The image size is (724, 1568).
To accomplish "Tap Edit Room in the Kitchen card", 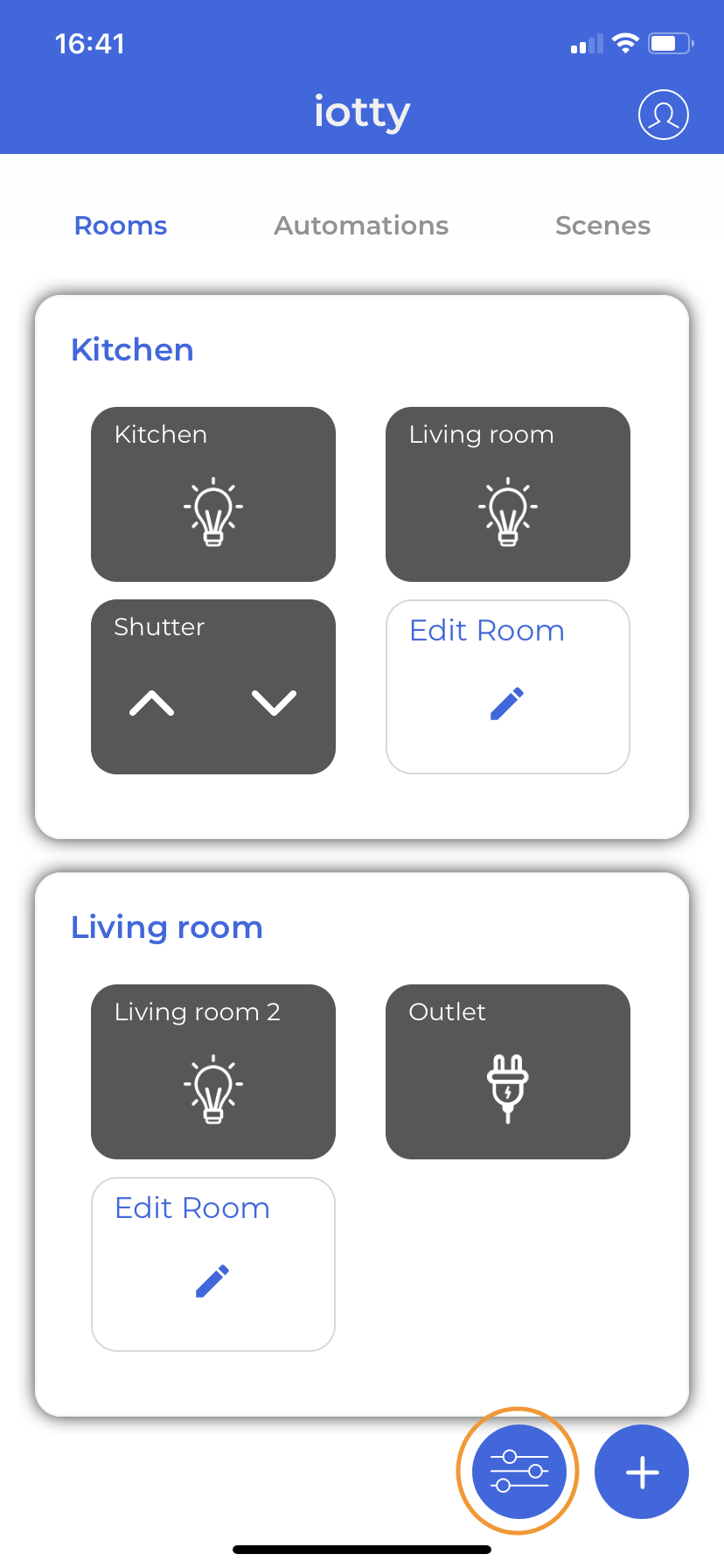I will tap(508, 687).
